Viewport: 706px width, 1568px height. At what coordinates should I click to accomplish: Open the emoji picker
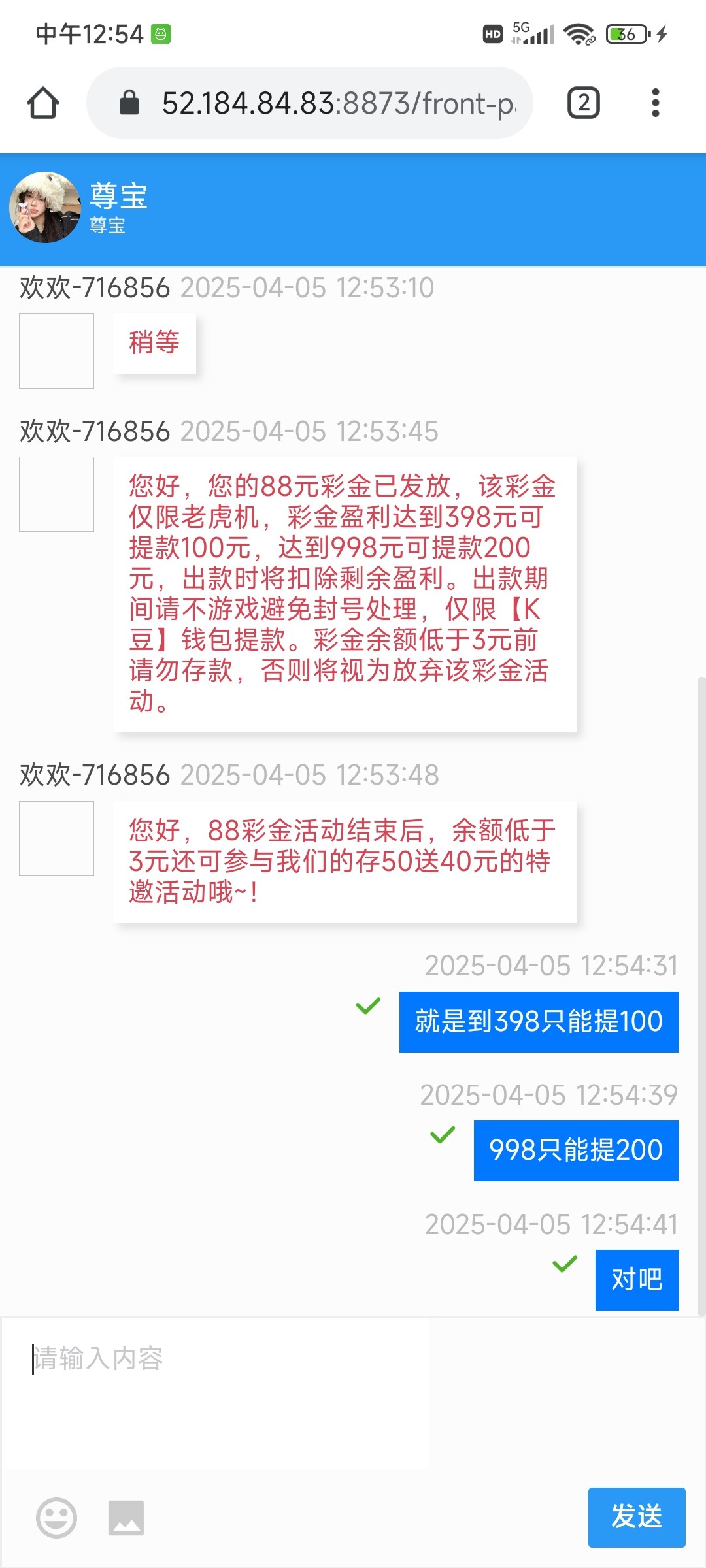[56, 1517]
